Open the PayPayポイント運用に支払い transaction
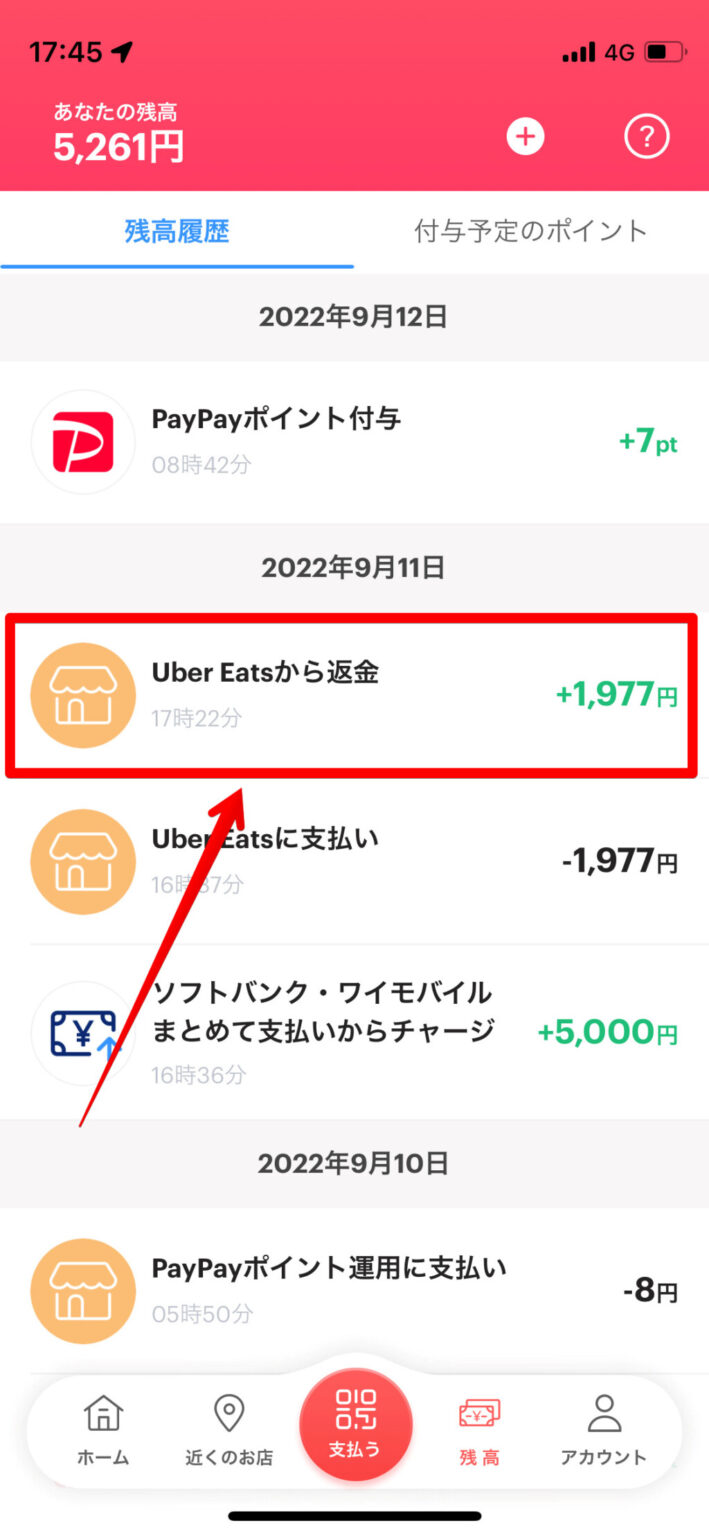The width and height of the screenshot is (709, 1536). pyautogui.click(x=354, y=1290)
